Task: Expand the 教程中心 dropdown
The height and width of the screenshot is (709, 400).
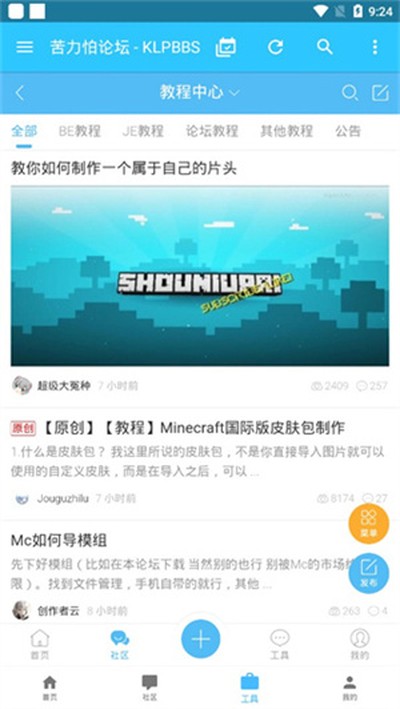Action: (x=199, y=93)
